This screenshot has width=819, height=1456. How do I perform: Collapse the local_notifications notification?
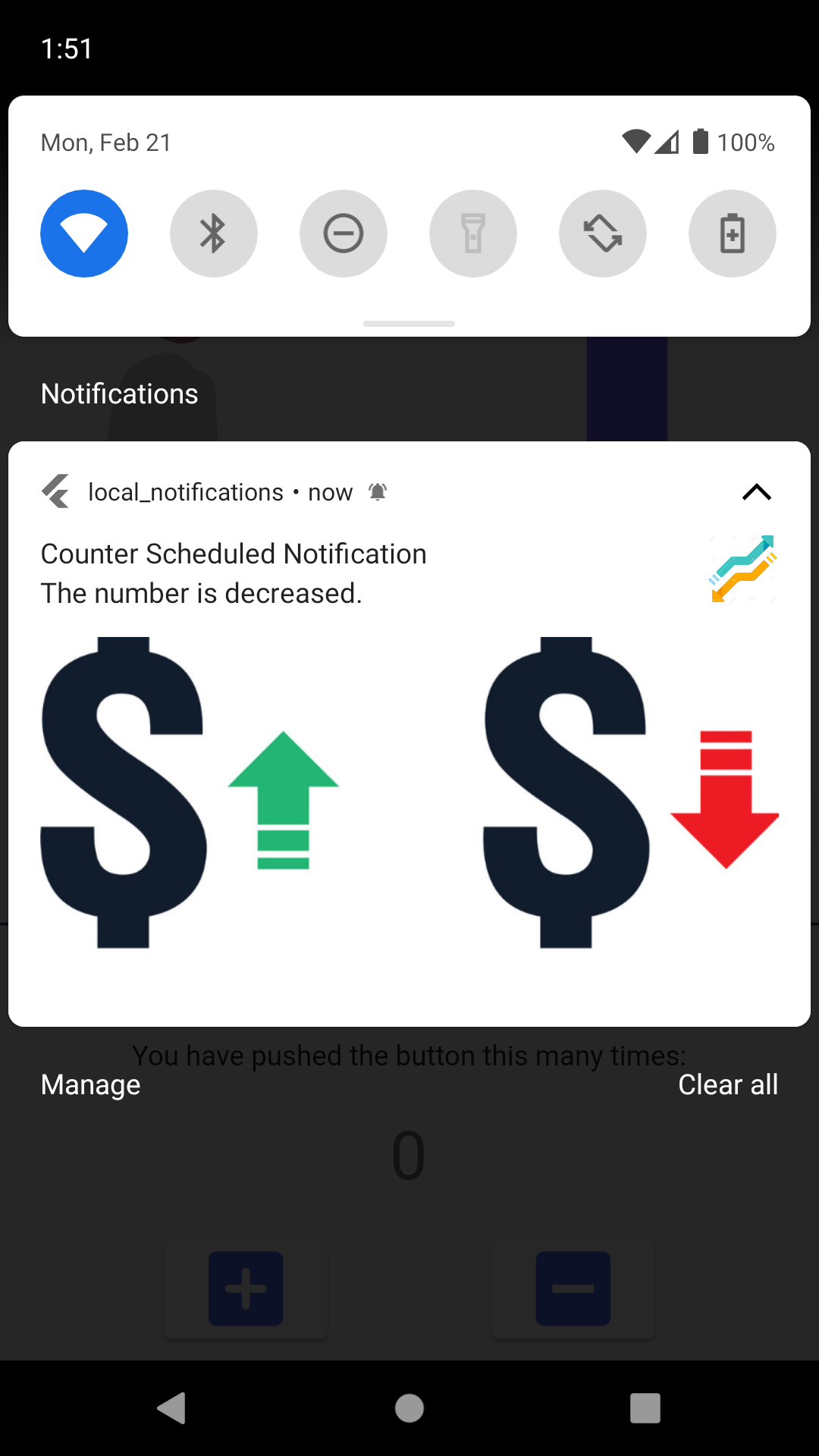756,493
